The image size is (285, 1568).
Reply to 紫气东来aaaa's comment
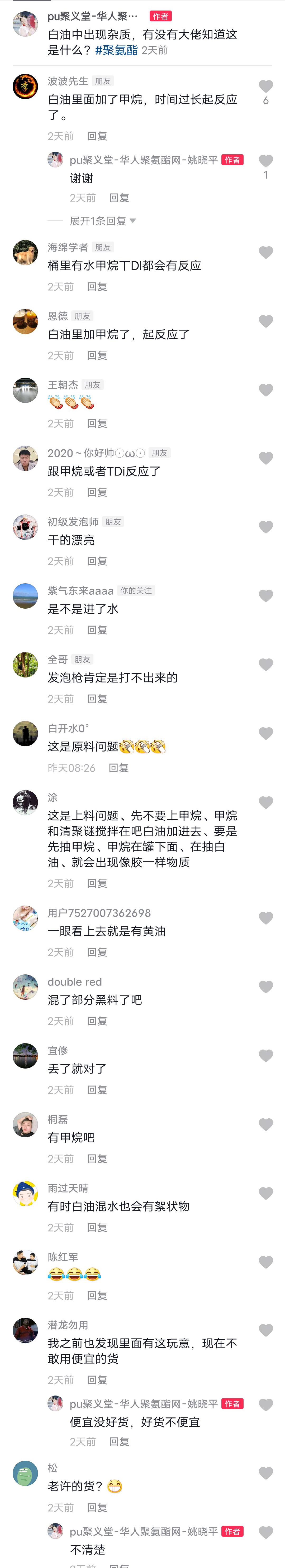[97, 630]
